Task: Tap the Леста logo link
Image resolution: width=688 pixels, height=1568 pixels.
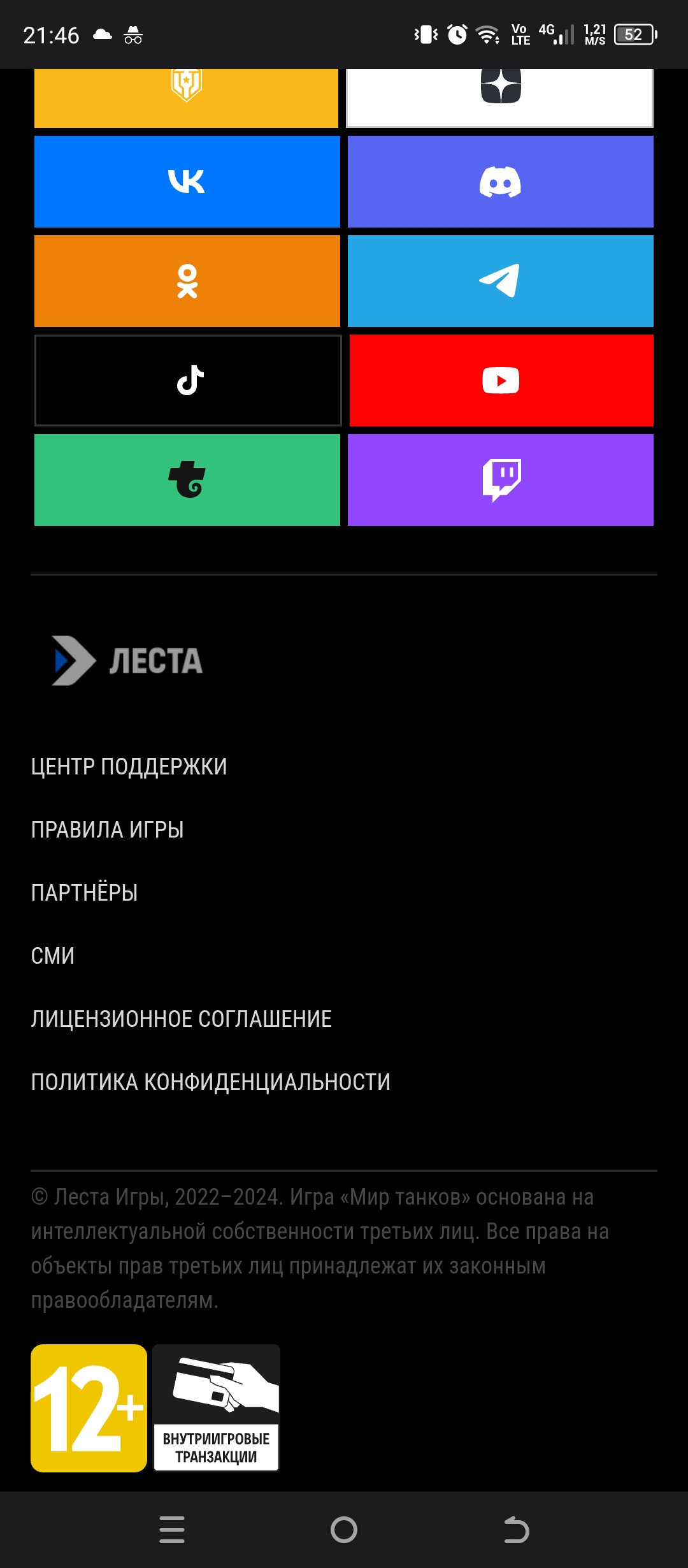Action: 127,661
